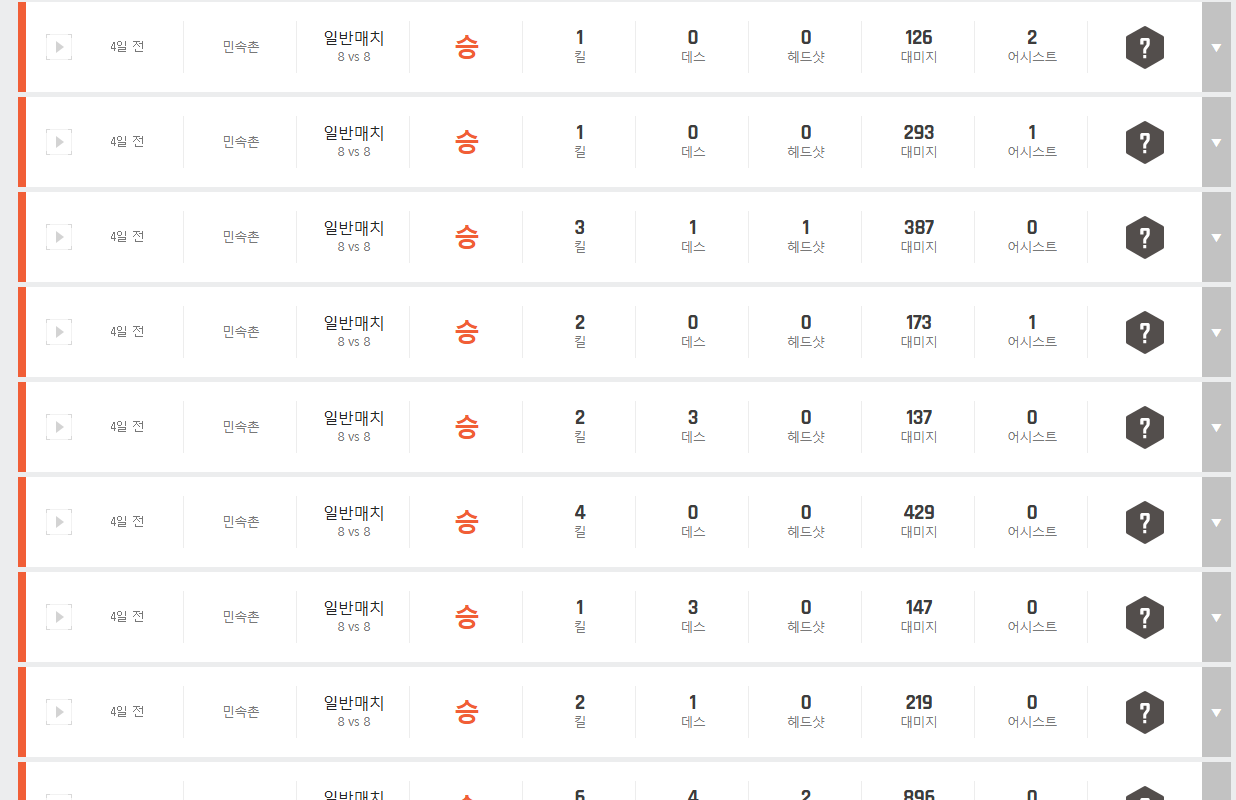Play replay of the 387 damage match
This screenshot has width=1236, height=800.
pyautogui.click(x=59, y=237)
